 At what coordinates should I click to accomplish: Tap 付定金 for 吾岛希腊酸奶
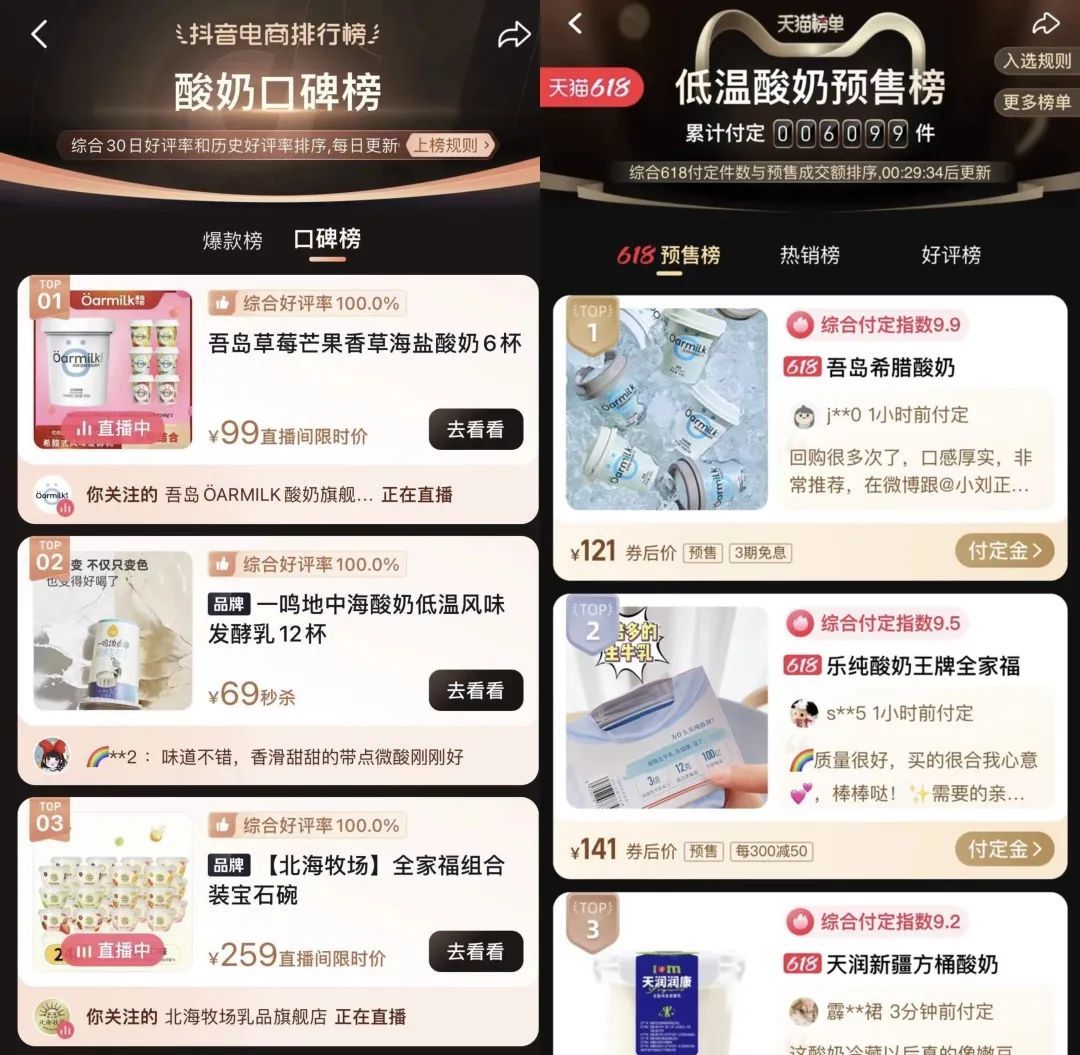pos(1004,550)
